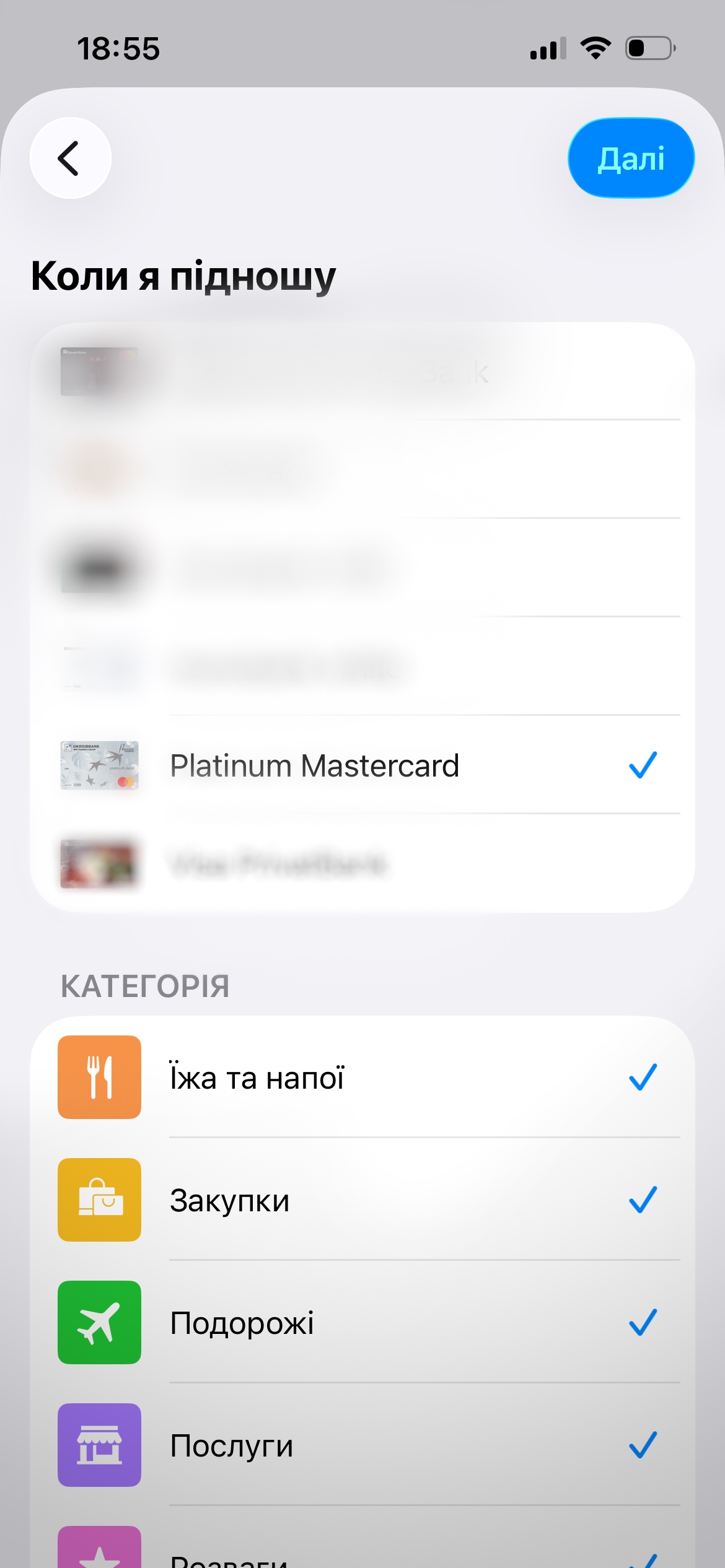Toggle the Послуги category

(x=362, y=1445)
